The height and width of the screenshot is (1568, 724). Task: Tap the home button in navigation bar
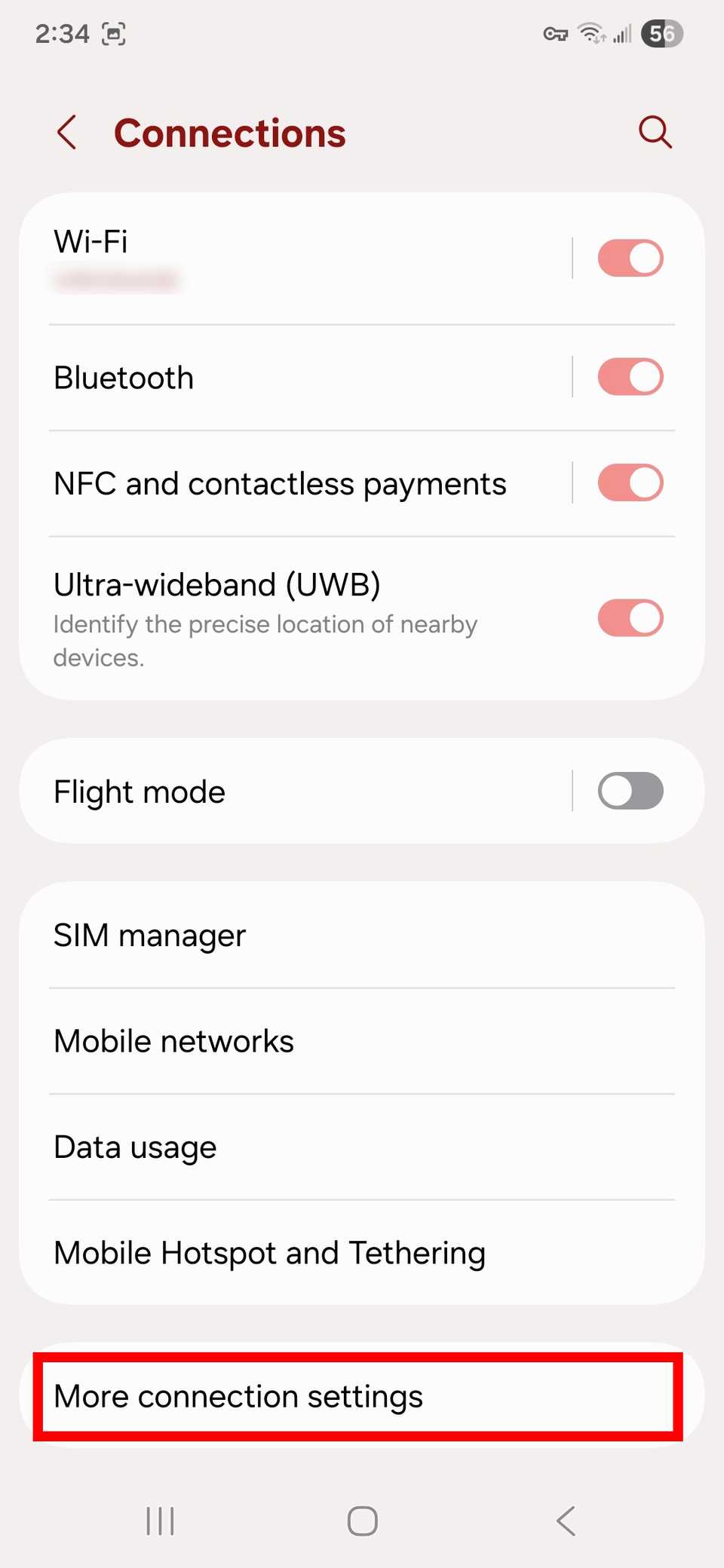[x=362, y=1521]
